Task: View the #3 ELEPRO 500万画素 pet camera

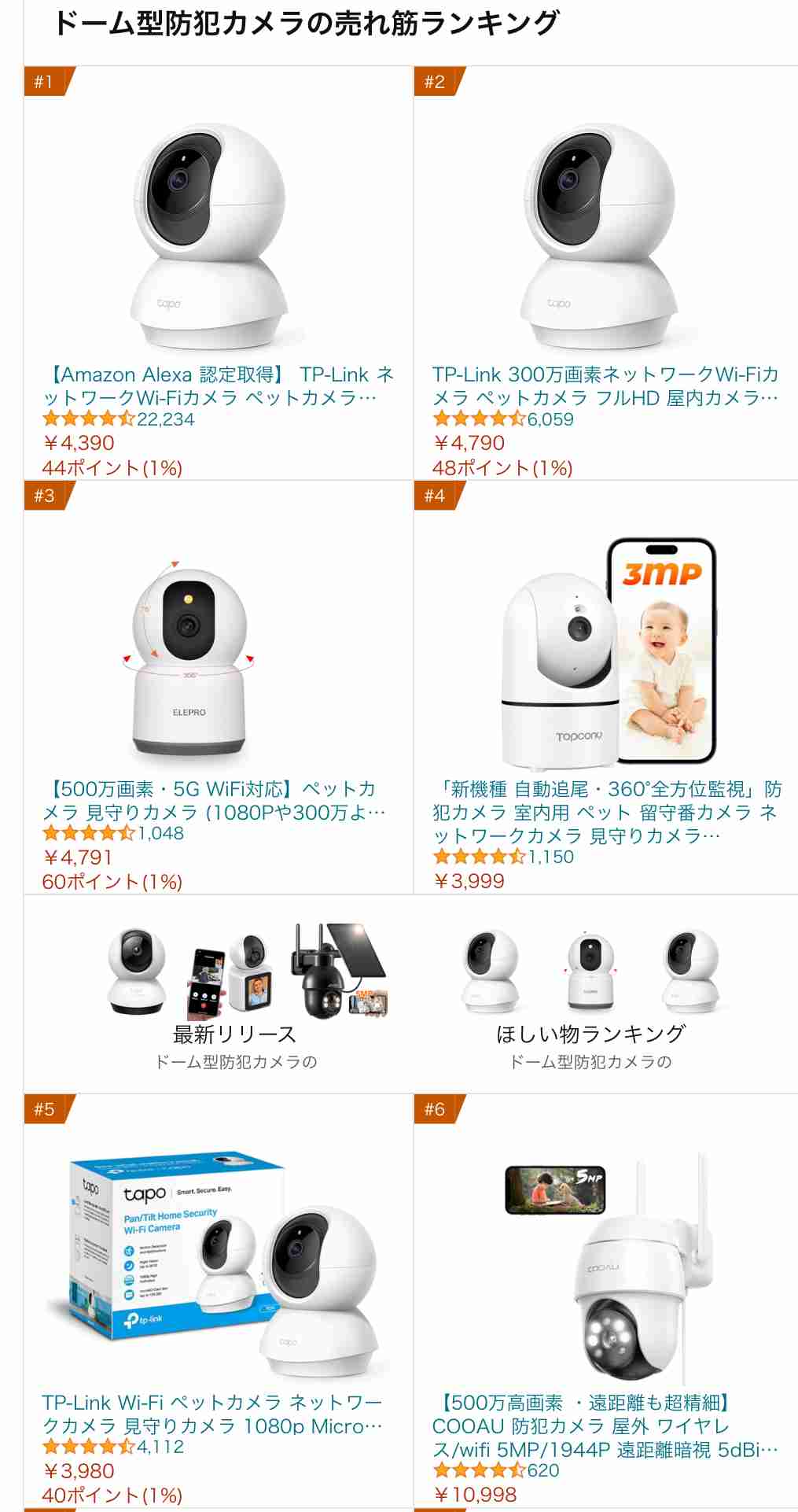Action: point(189,659)
